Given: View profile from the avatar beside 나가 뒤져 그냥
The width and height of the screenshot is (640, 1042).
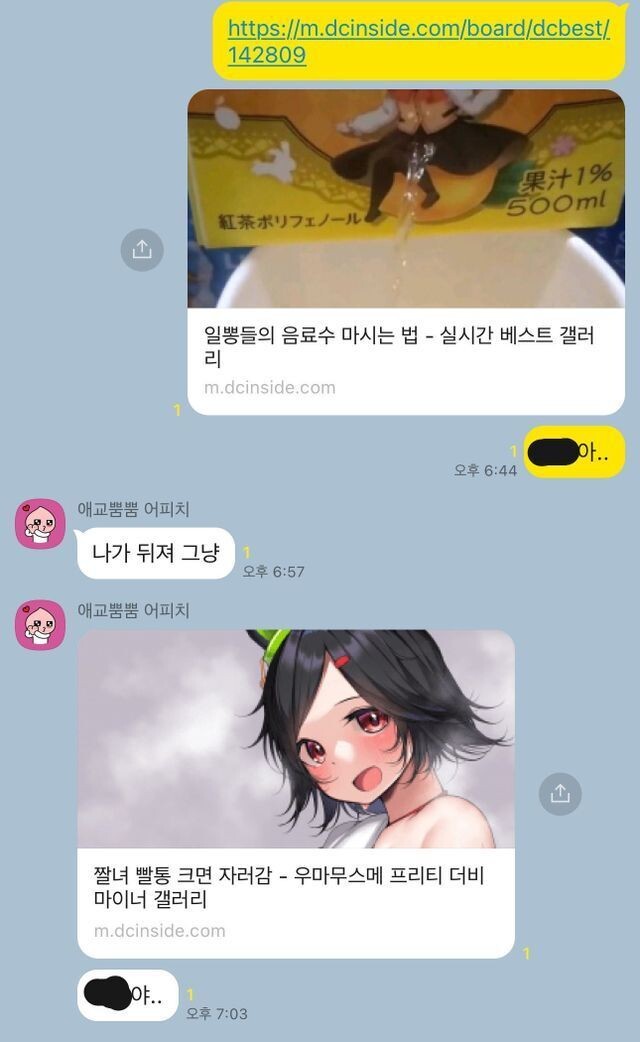Looking at the screenshot, I should (40, 524).
